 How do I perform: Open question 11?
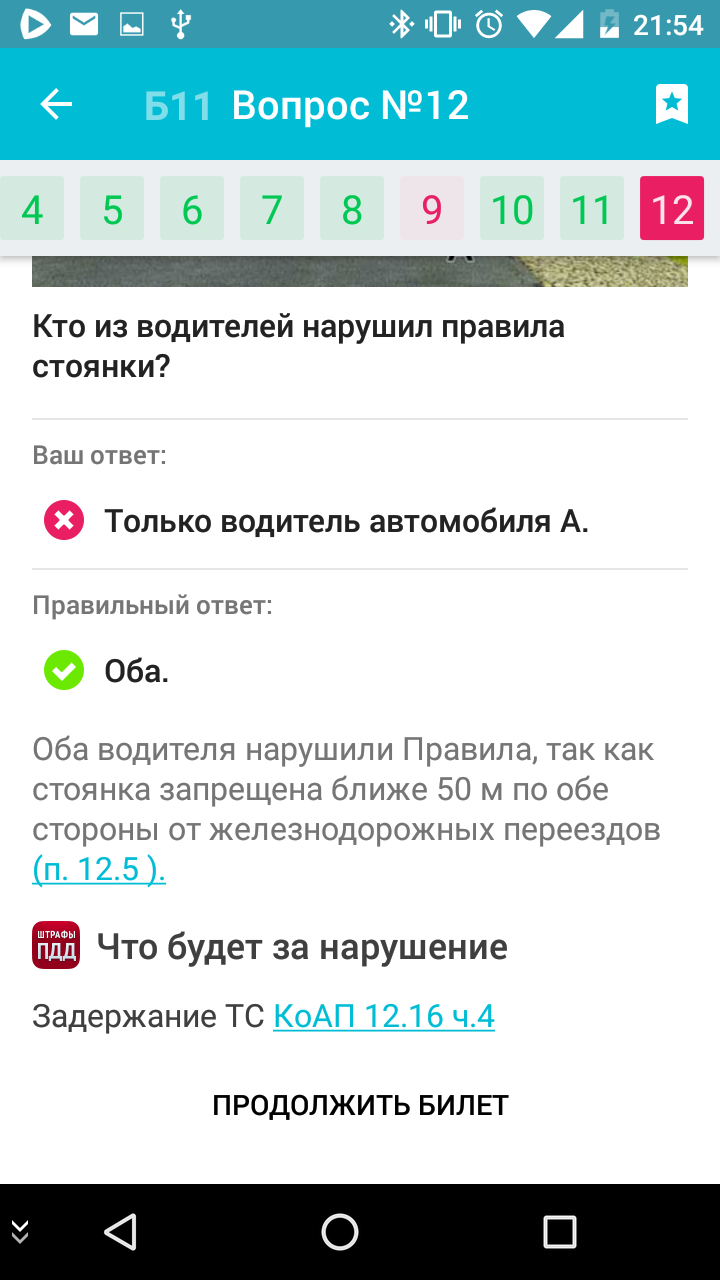coord(592,208)
